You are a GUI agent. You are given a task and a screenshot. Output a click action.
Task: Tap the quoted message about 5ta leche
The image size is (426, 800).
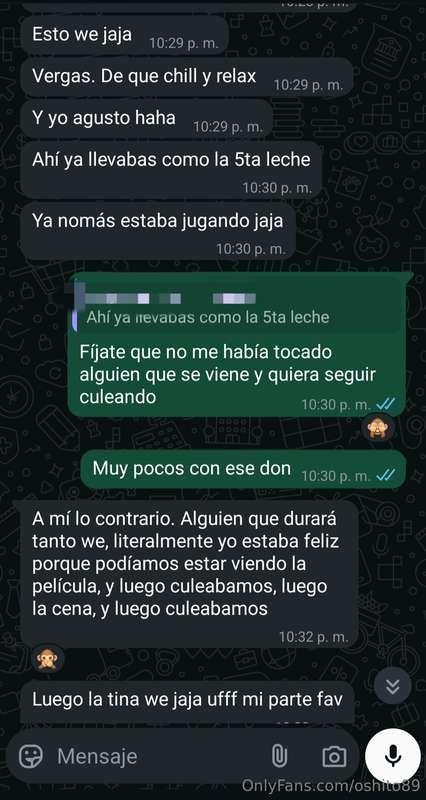pyautogui.click(x=240, y=307)
